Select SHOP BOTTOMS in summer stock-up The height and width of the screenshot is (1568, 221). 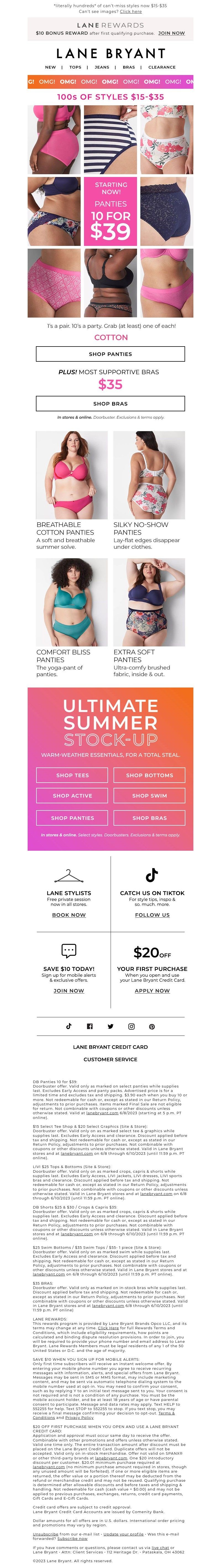(149, 775)
